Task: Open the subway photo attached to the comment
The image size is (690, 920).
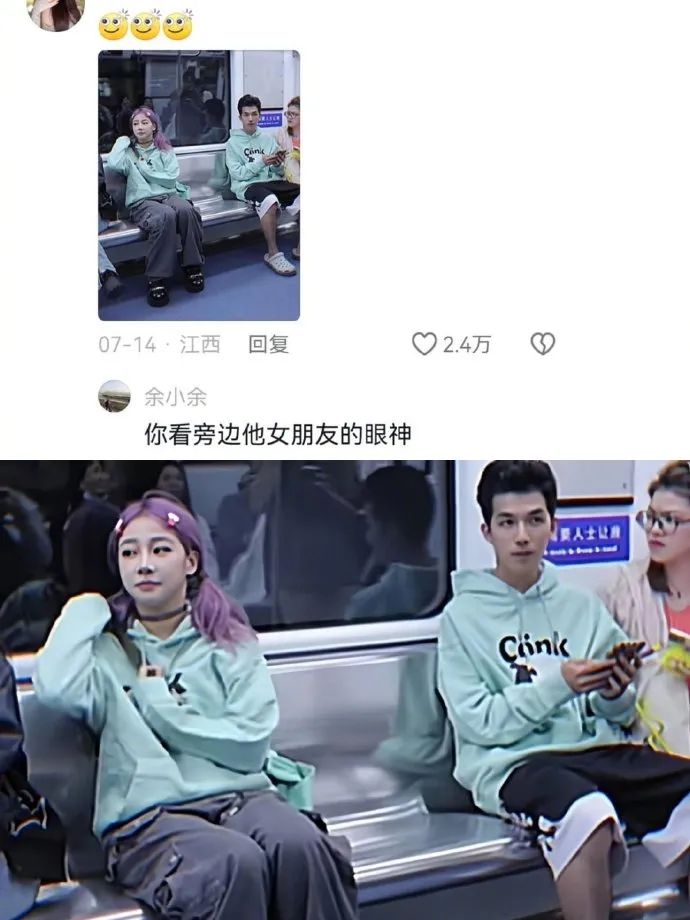Action: tap(198, 185)
